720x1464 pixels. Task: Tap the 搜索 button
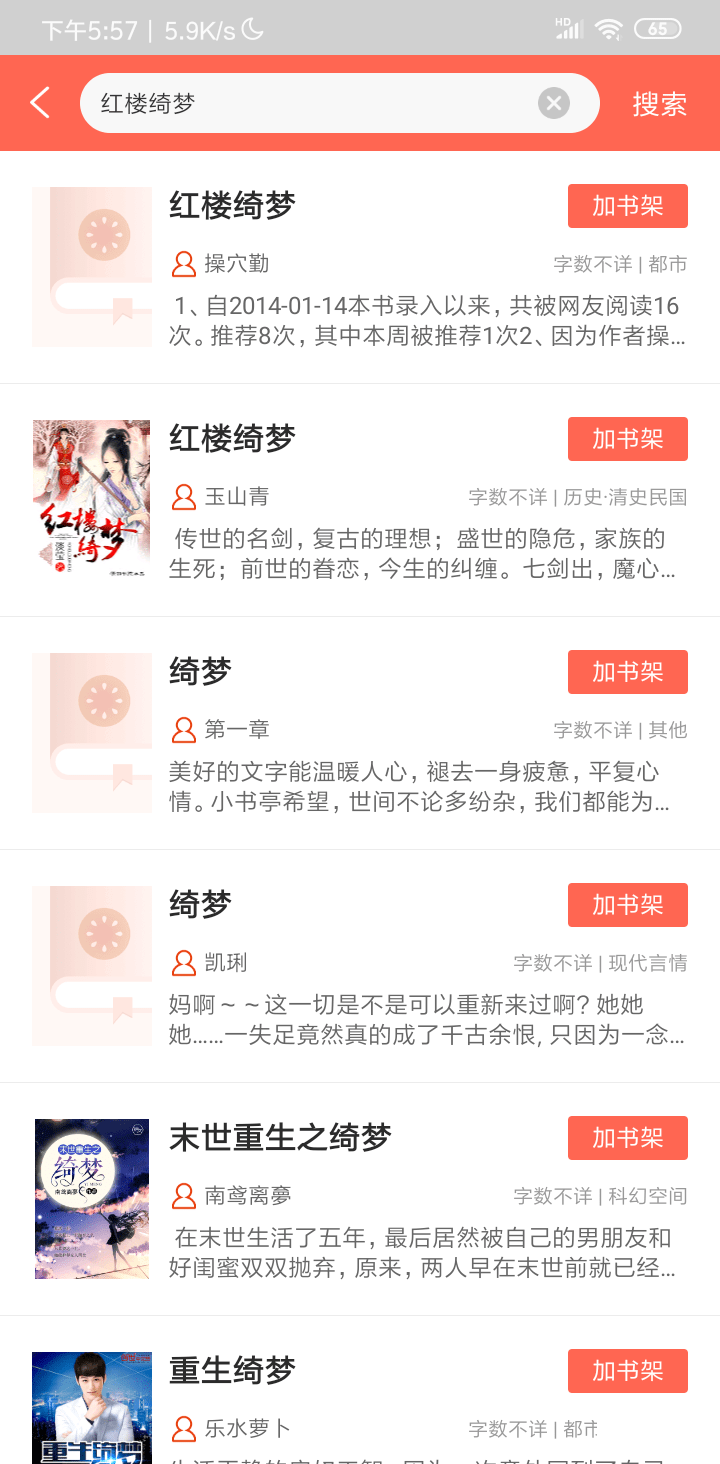pos(659,103)
